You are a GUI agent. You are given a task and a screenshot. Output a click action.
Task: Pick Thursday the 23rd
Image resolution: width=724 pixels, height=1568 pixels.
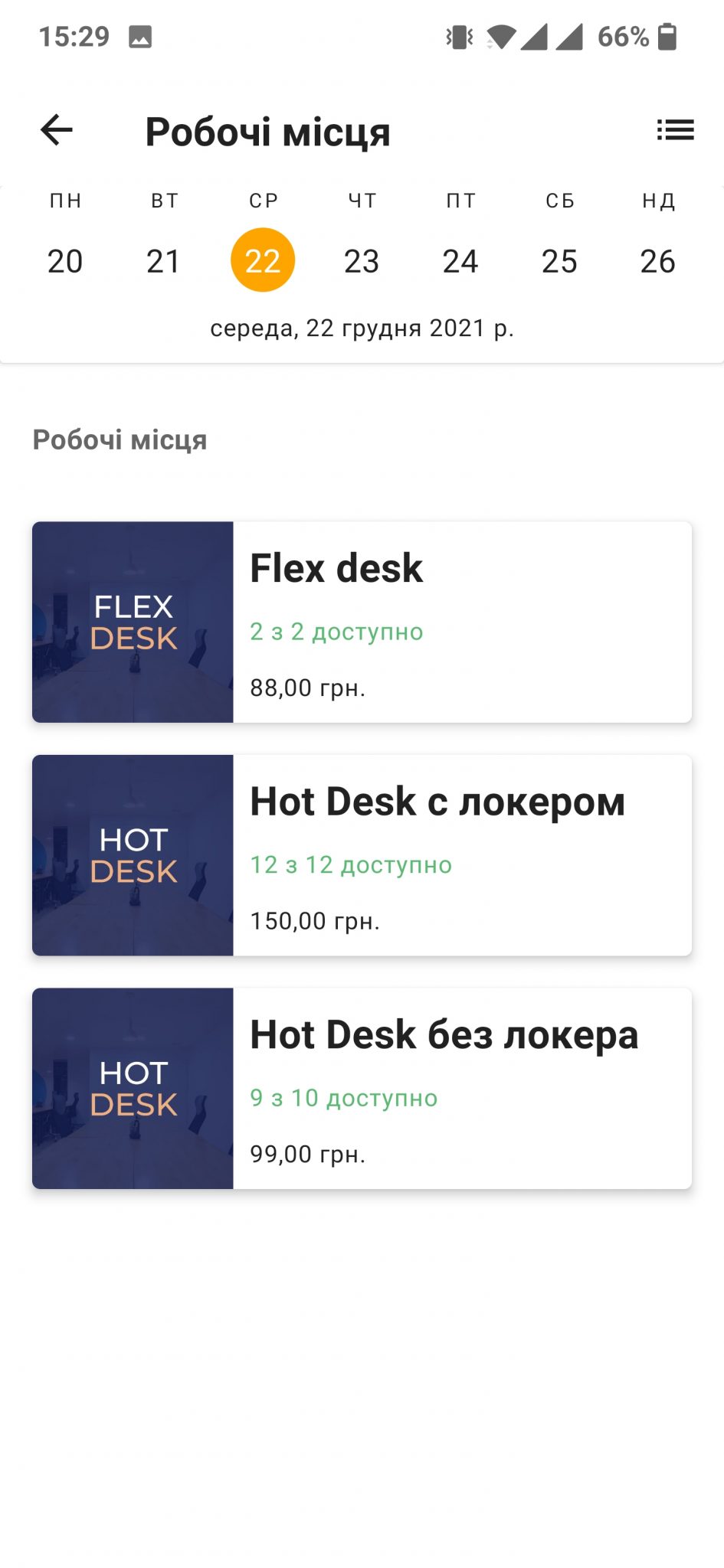362,261
